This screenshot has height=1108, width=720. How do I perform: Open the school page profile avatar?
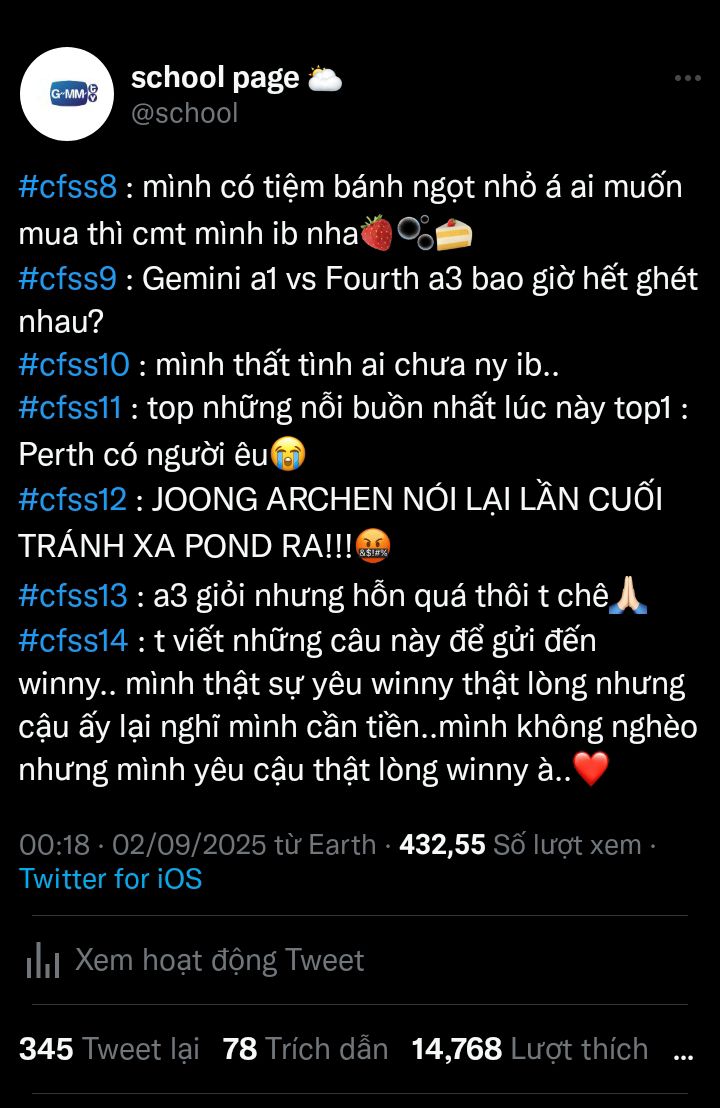67,93
